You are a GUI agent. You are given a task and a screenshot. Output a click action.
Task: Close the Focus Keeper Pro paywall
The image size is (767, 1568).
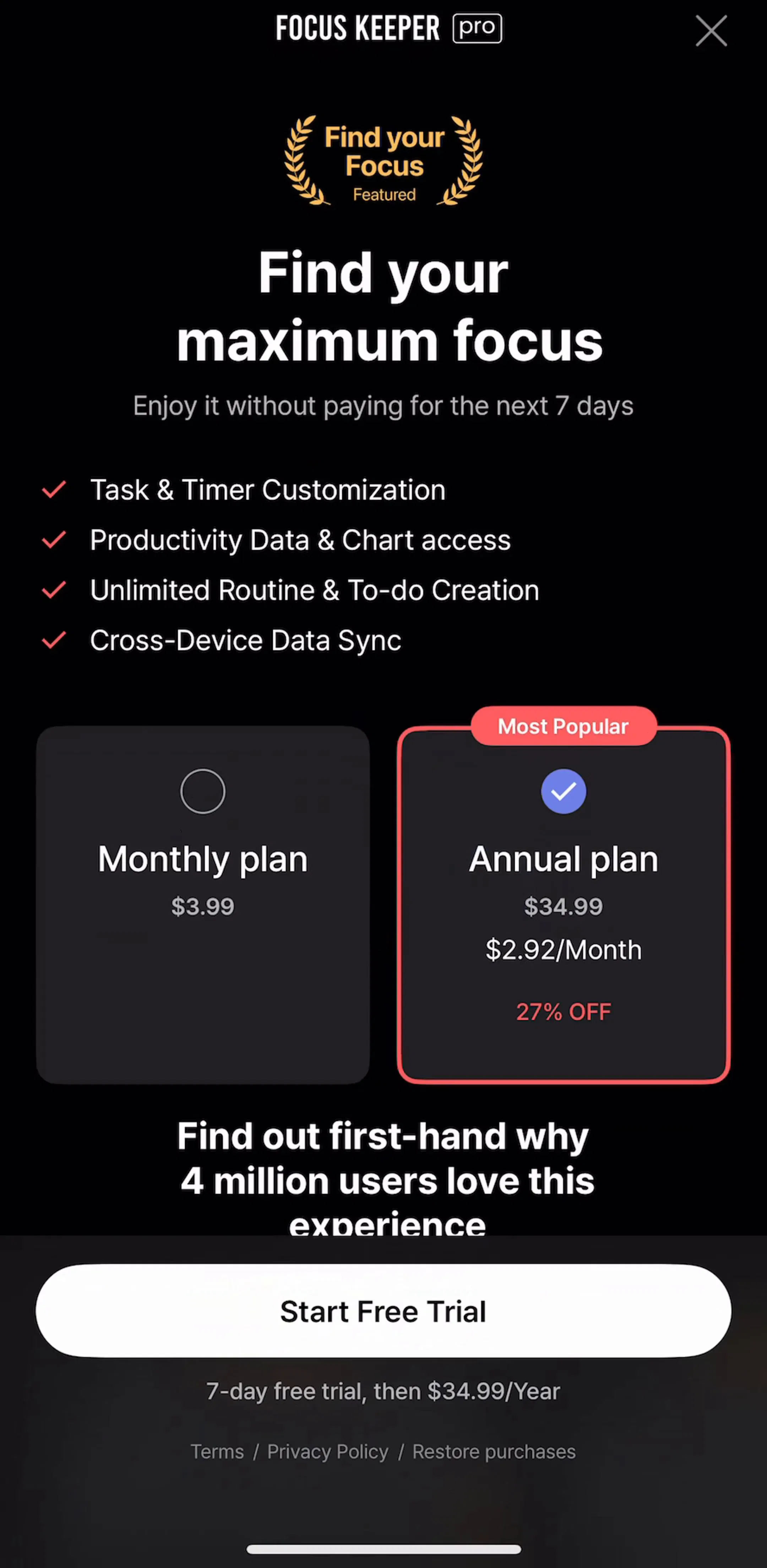click(711, 31)
